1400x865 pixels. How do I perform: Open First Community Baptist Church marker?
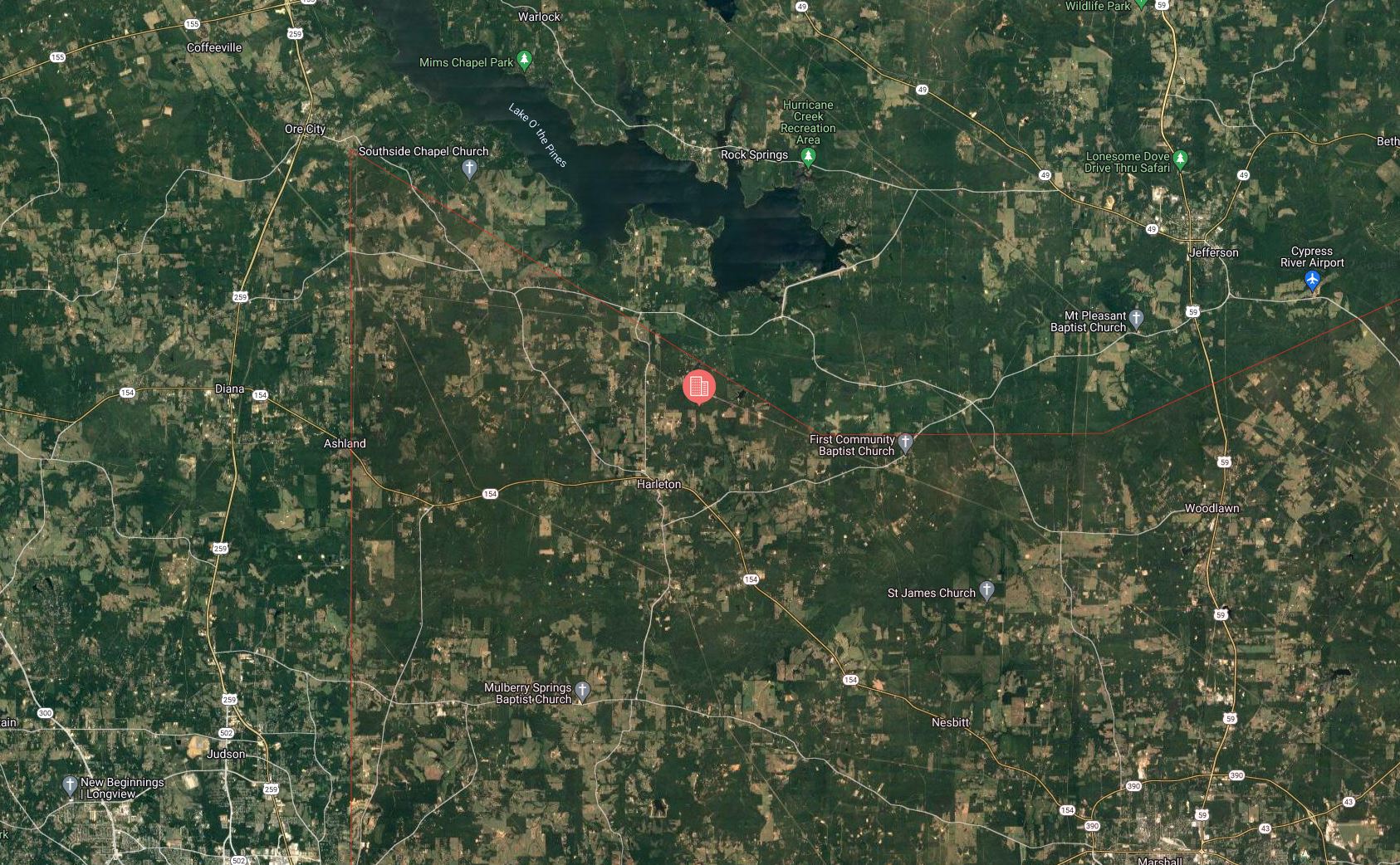tap(906, 442)
